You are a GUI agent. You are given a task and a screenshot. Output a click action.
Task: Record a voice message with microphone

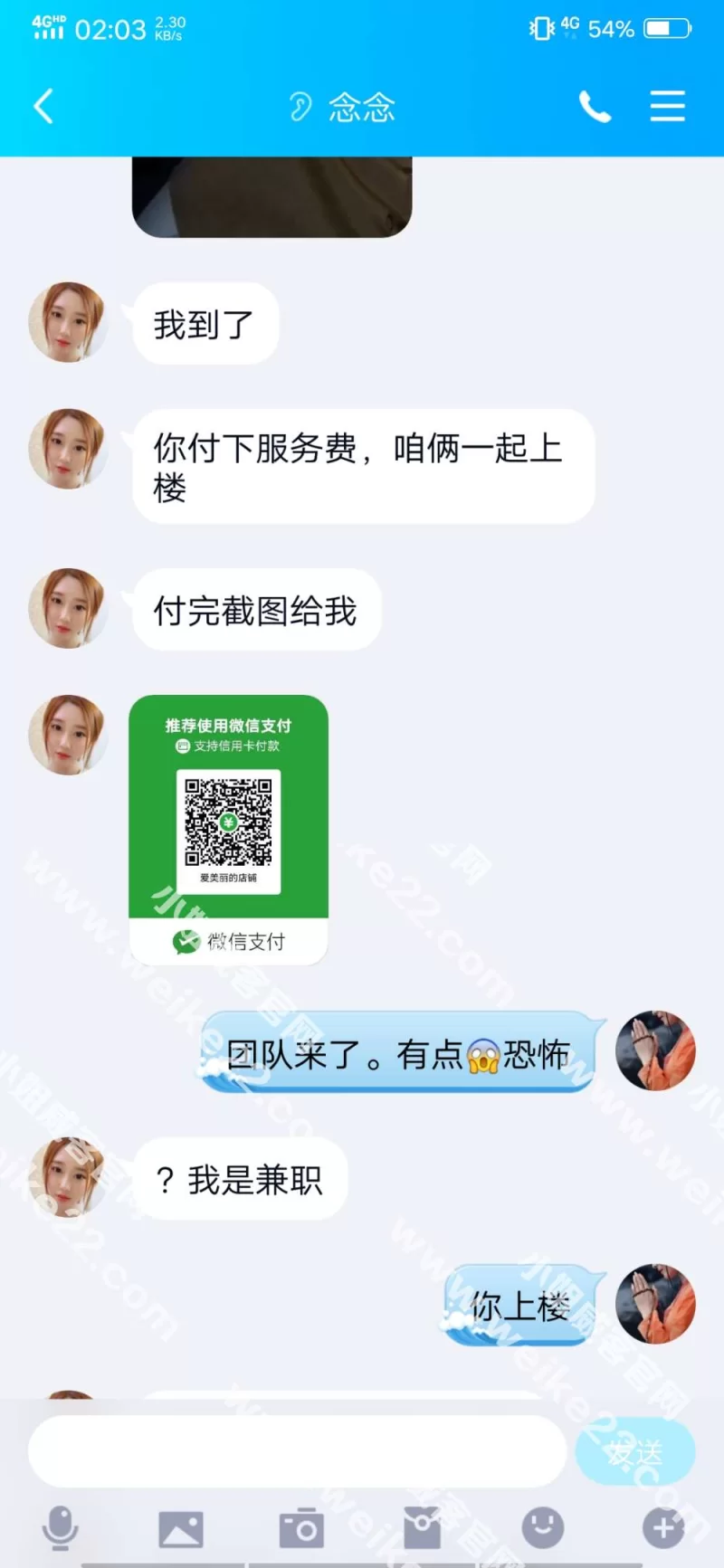click(61, 1528)
